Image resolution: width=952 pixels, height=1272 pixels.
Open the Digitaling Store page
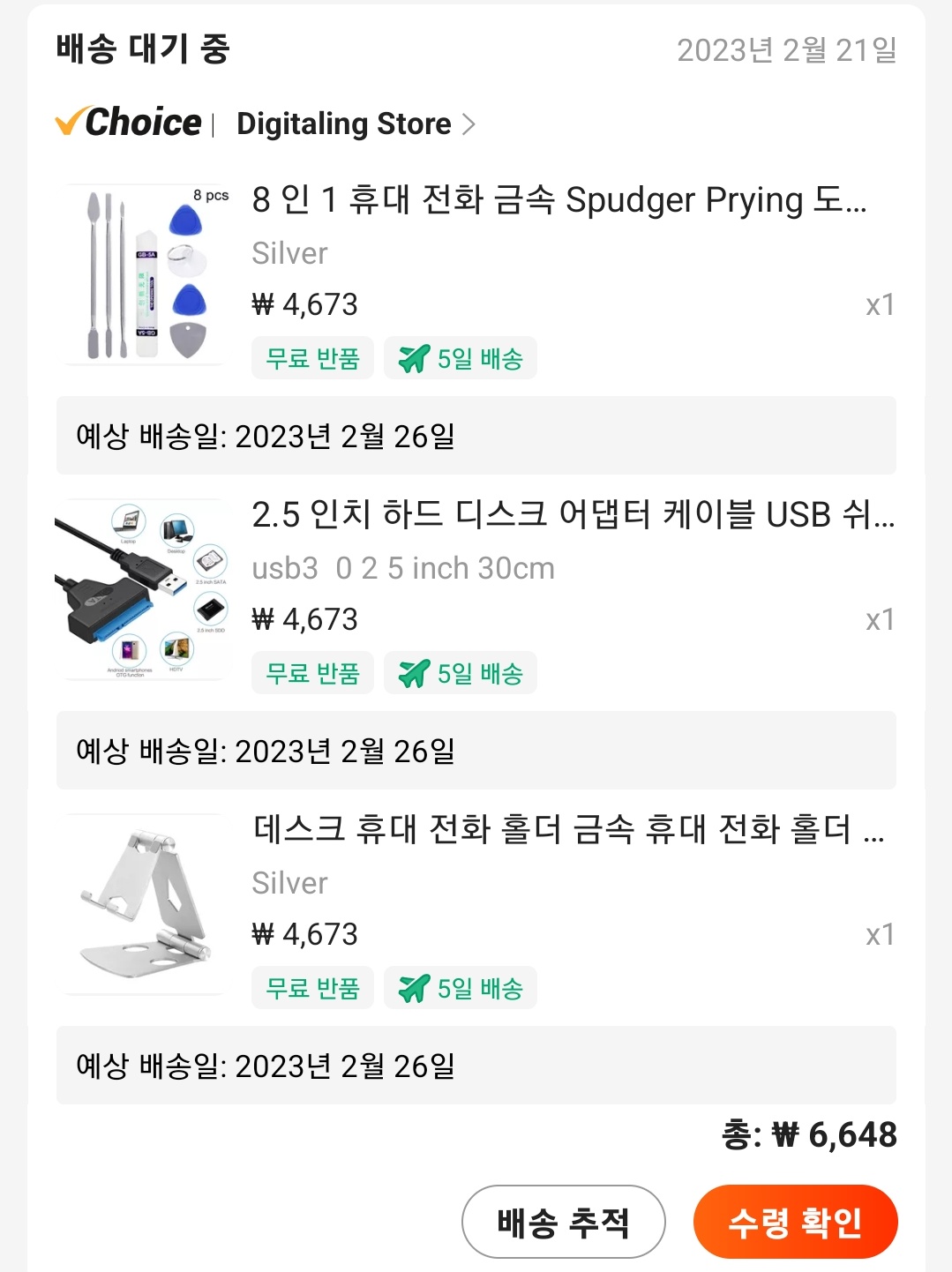point(356,124)
